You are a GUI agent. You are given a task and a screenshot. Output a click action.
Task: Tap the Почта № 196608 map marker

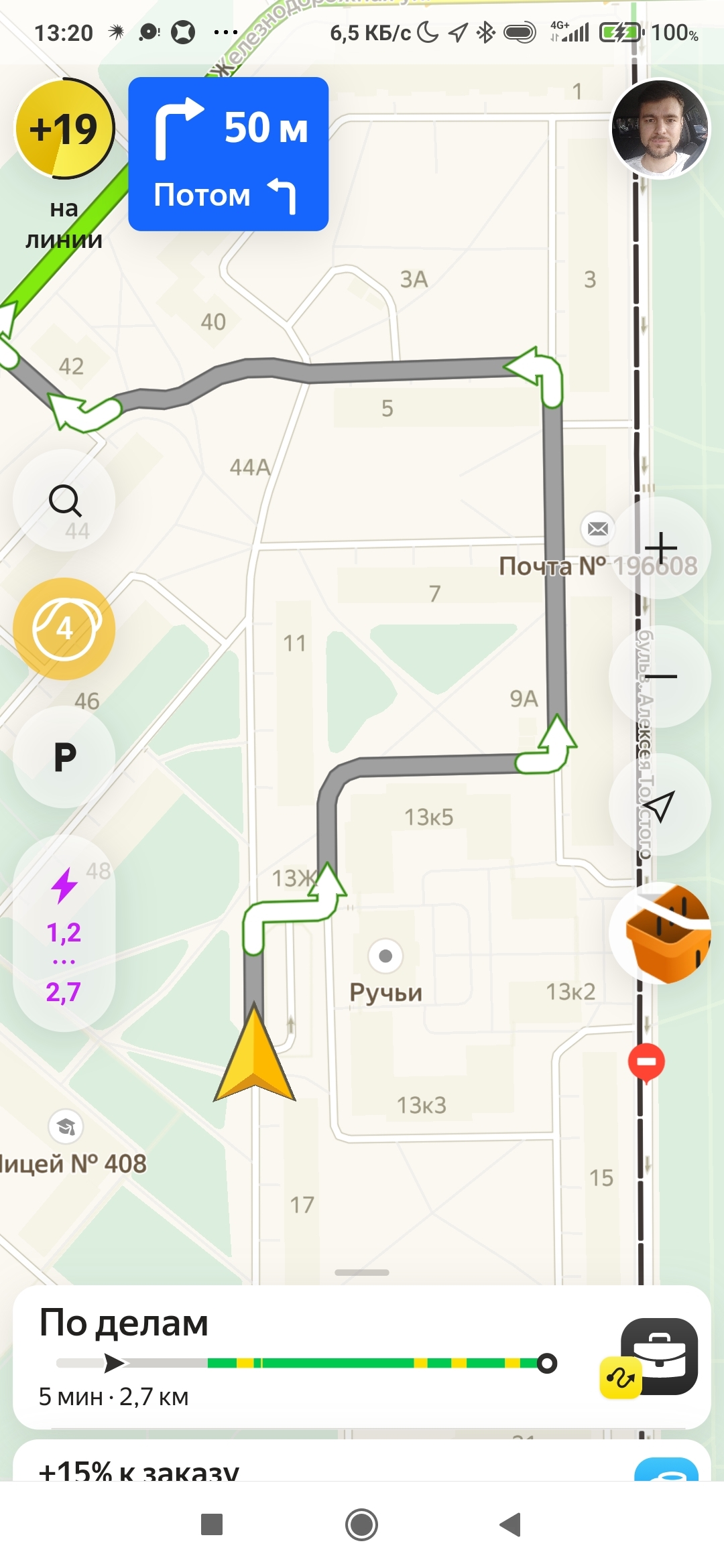597,529
